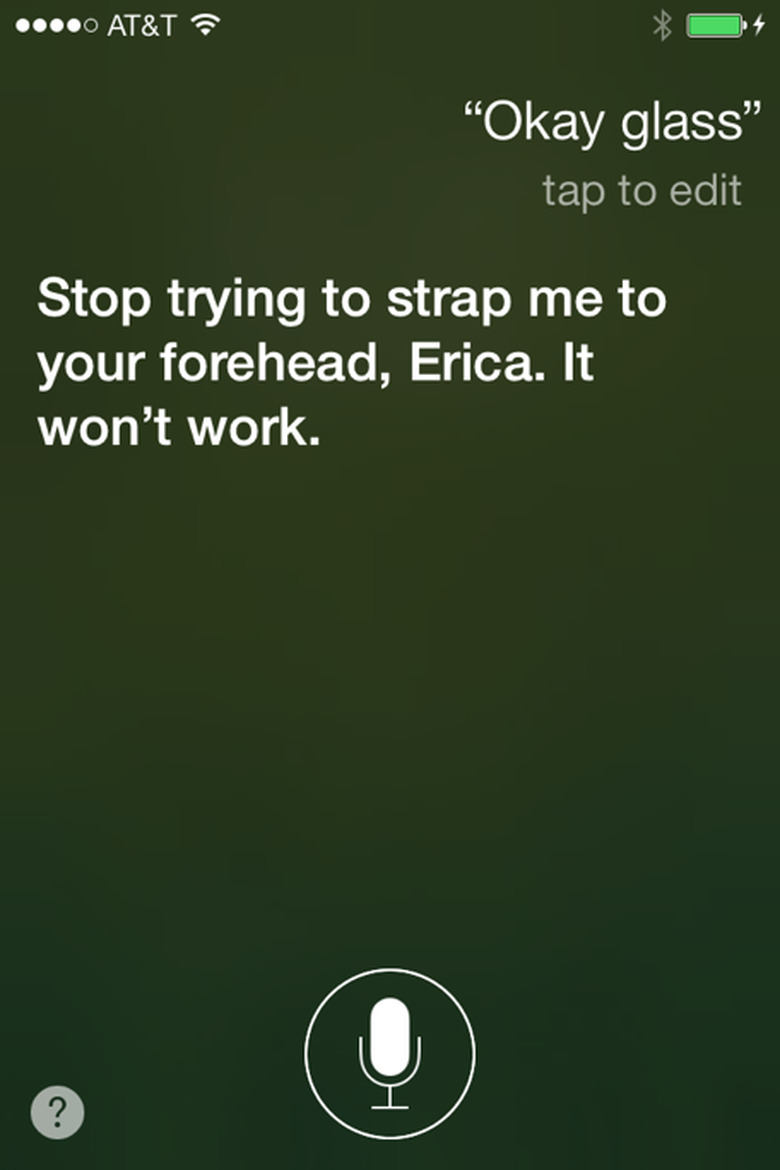Tap the microphone button to speak
Image resolution: width=780 pixels, height=1170 pixels.
pos(390,1053)
